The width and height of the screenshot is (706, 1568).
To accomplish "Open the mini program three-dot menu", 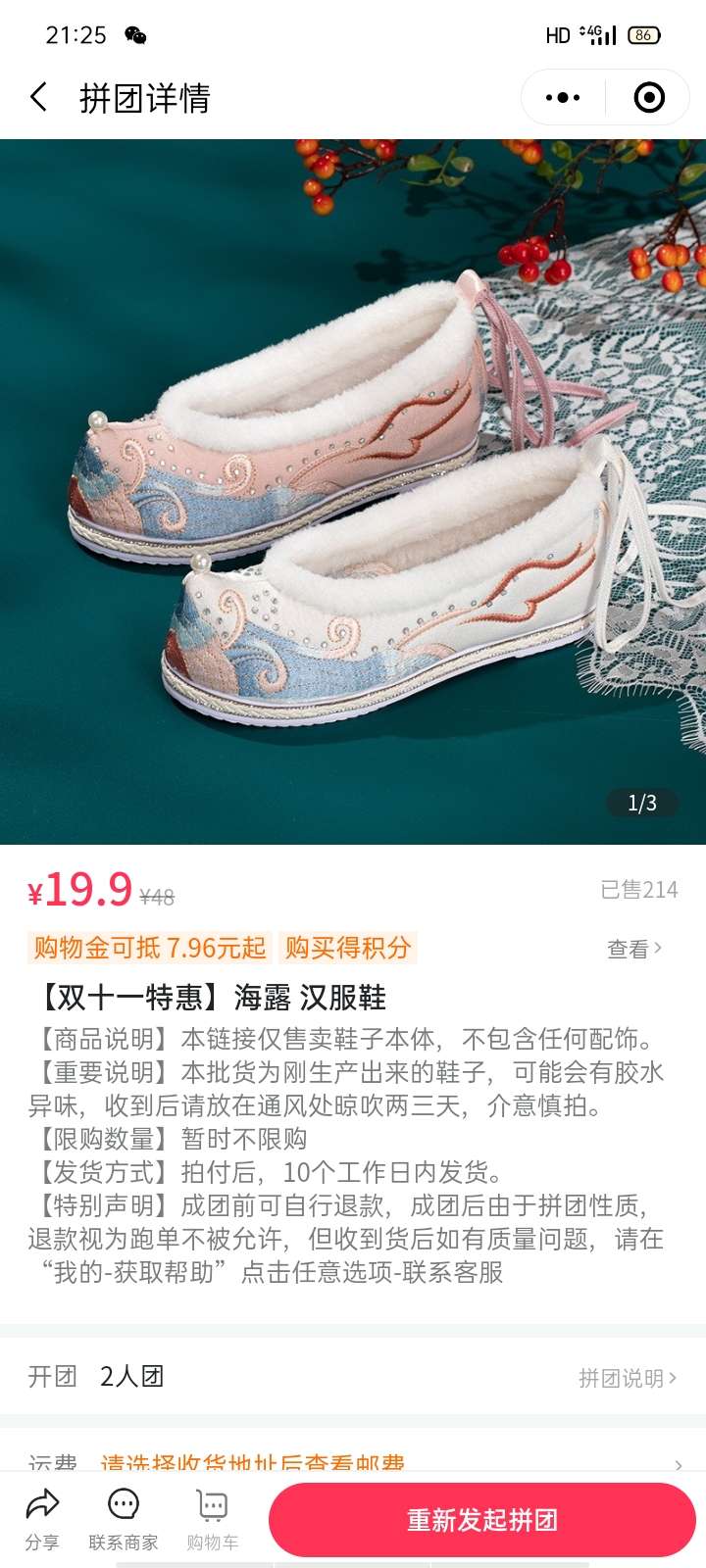I will click(x=563, y=97).
